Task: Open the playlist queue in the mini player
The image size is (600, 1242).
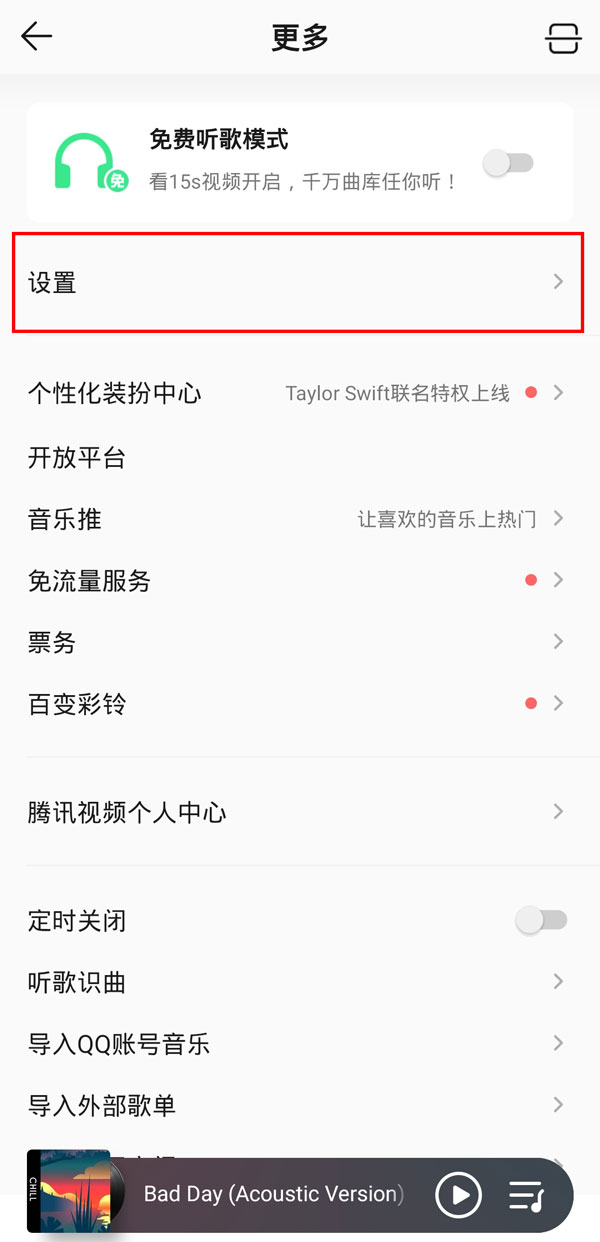Action: pyautogui.click(x=526, y=1195)
